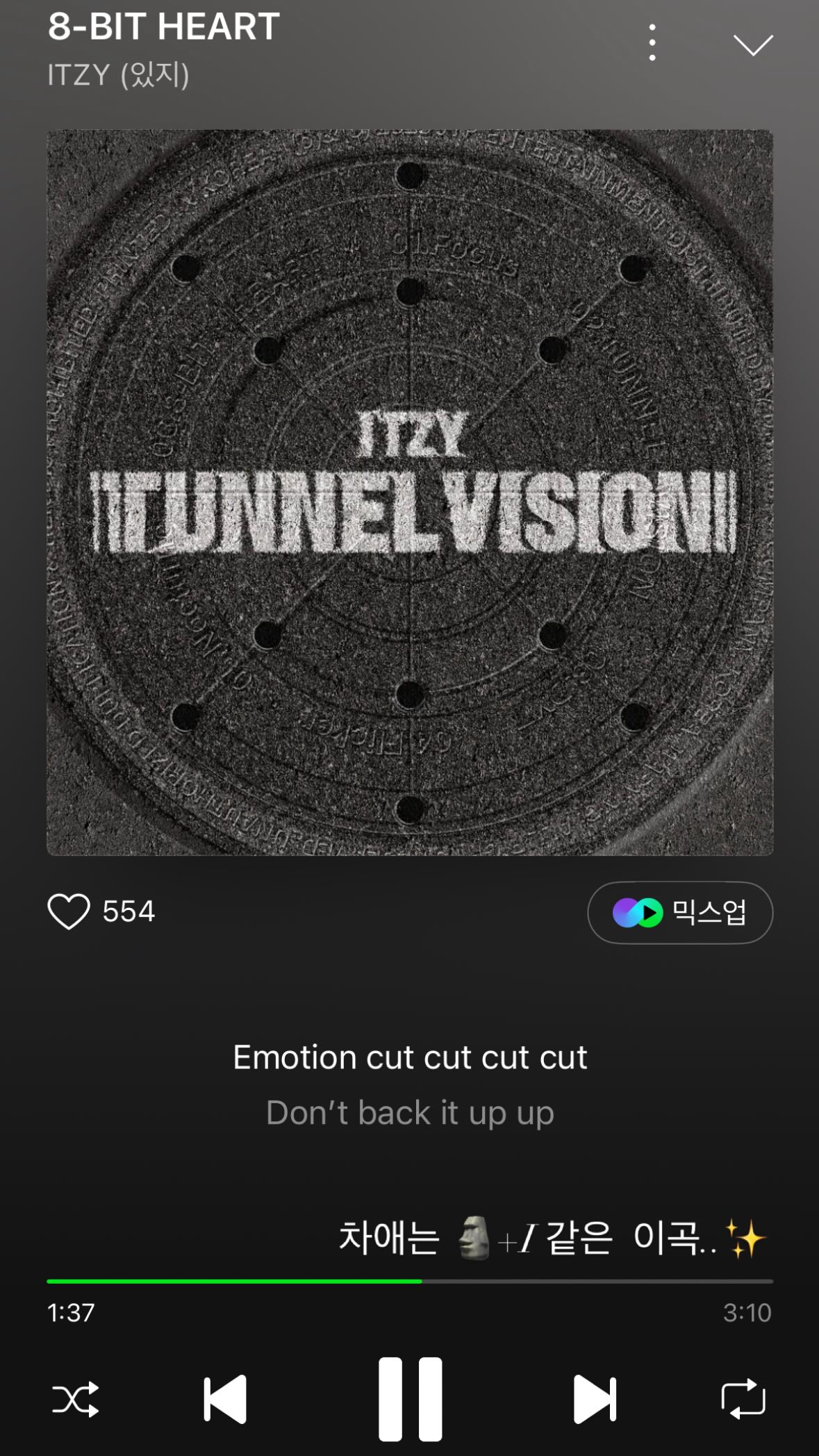Open full lyrics from the lyric lines
The image size is (819, 1456).
[410, 1084]
